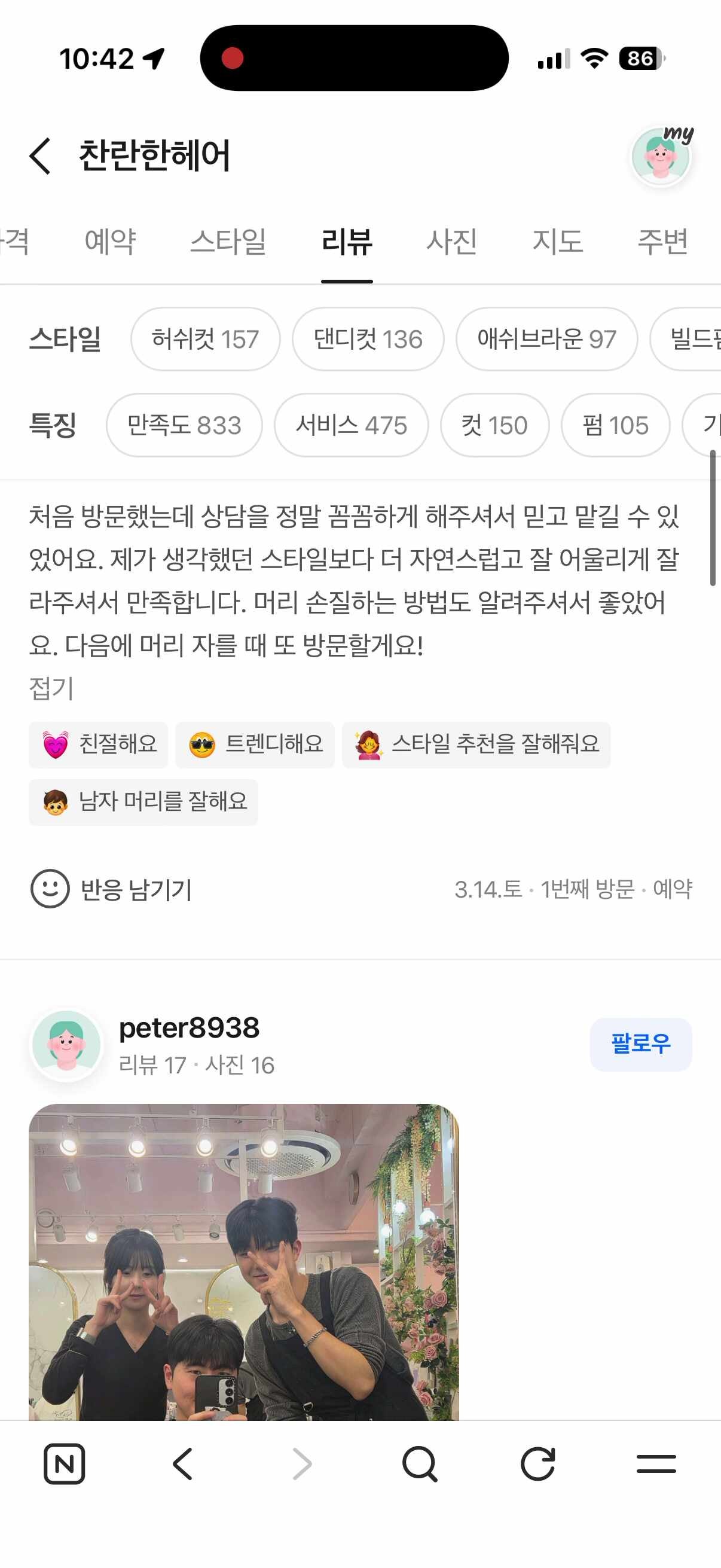Switch to the 예약 tab
This screenshot has width=721, height=1568.
pos(110,242)
